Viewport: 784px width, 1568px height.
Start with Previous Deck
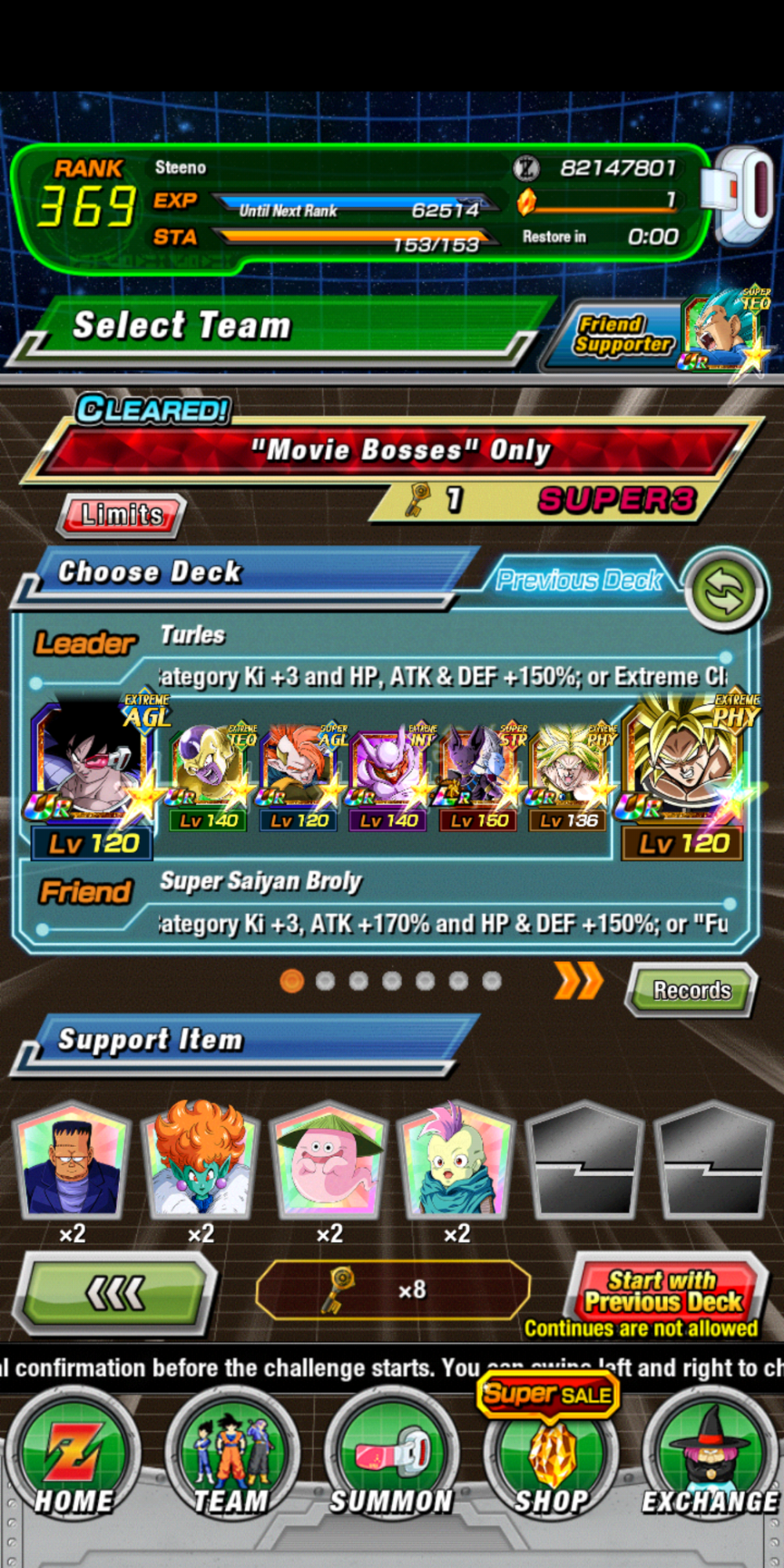pyautogui.click(x=663, y=1291)
